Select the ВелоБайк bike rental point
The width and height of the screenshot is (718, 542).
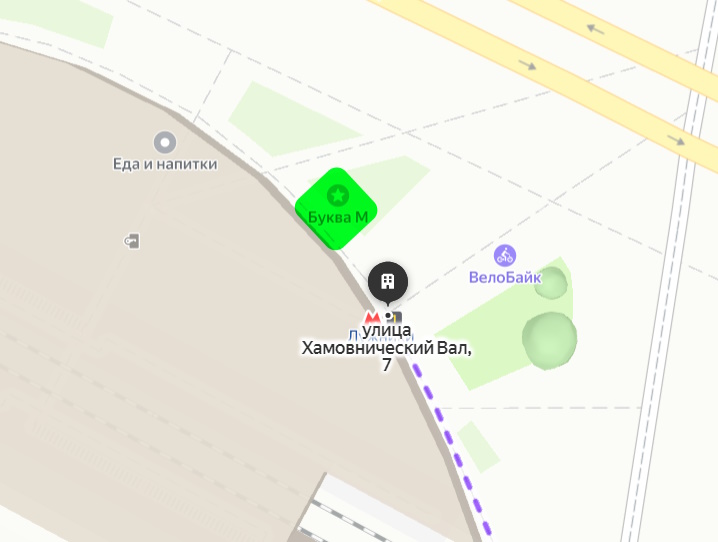coord(505,255)
